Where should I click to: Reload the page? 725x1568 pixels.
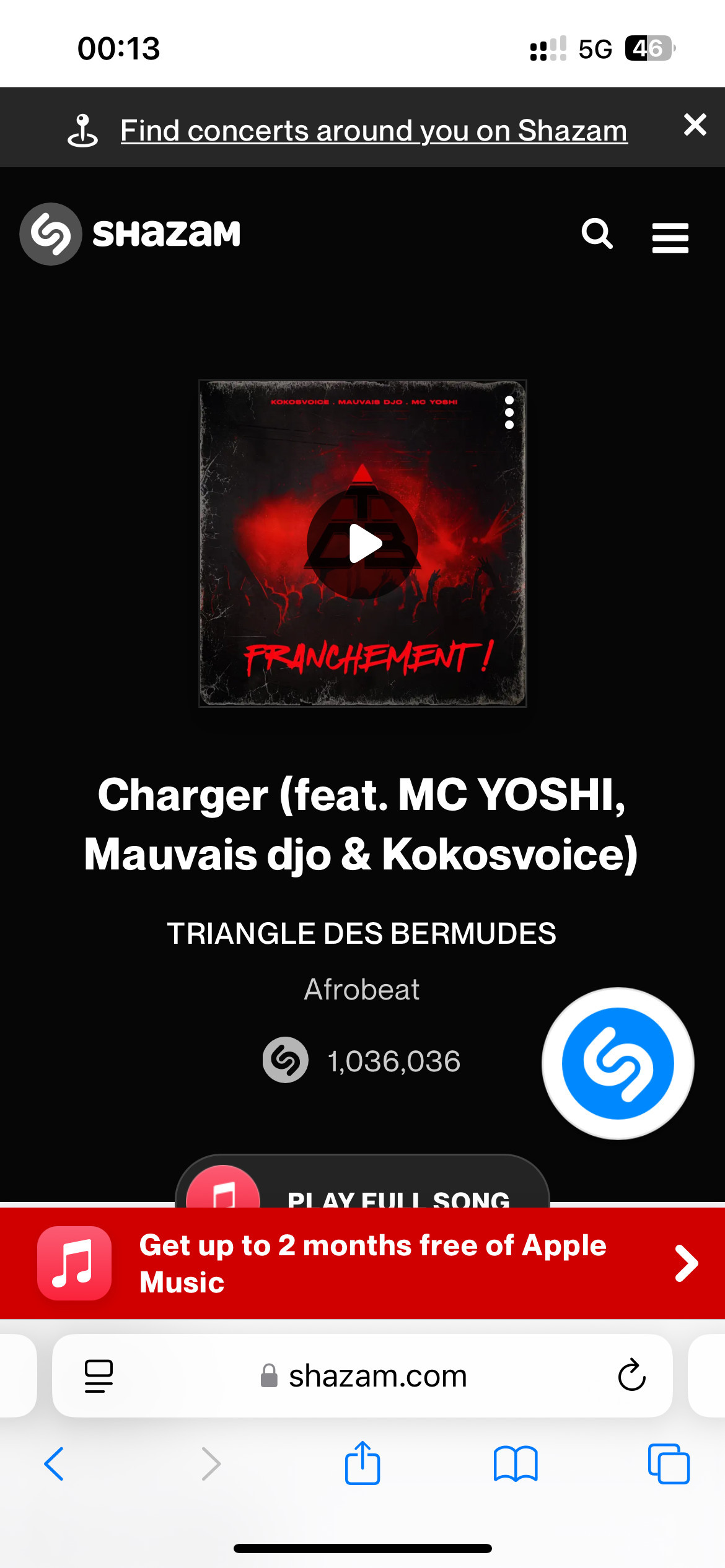[x=631, y=1375]
